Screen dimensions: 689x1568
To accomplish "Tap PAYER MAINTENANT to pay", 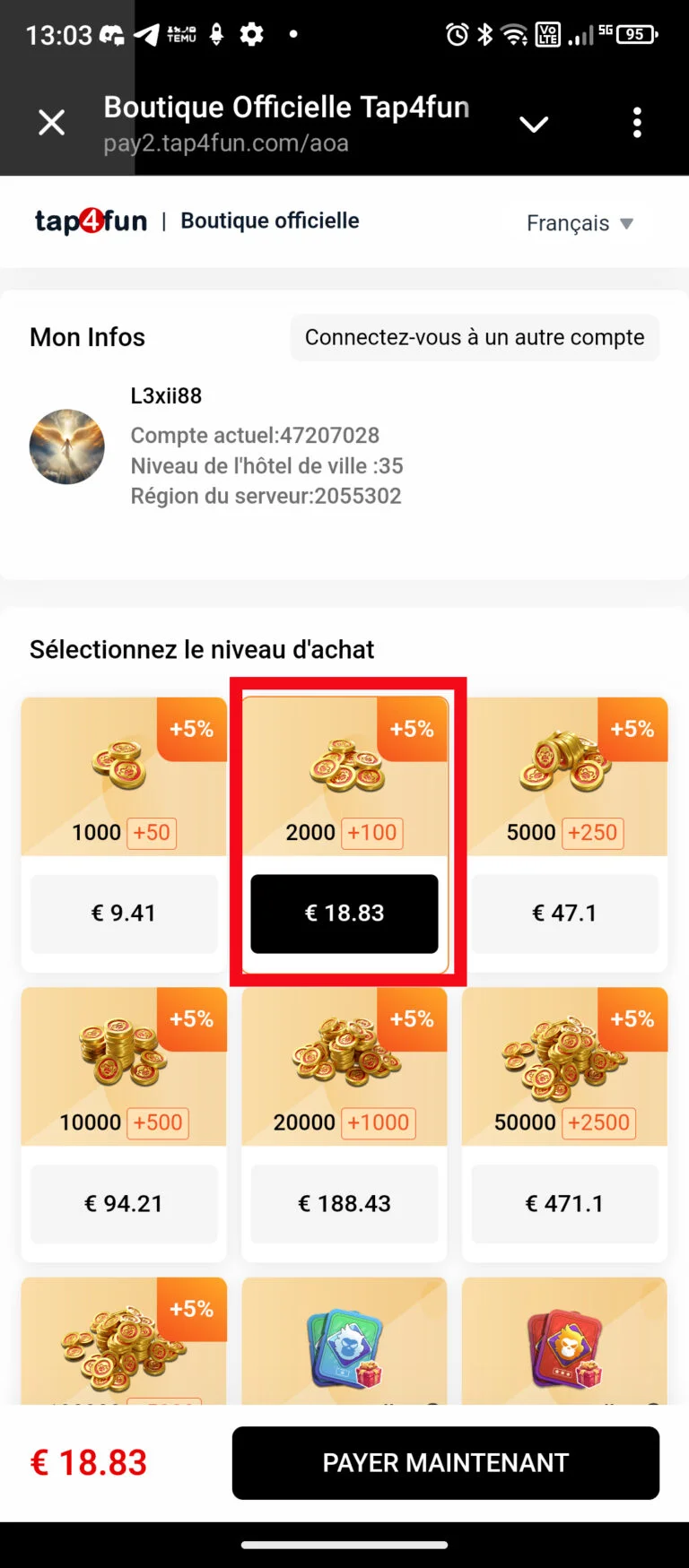I will (446, 1462).
